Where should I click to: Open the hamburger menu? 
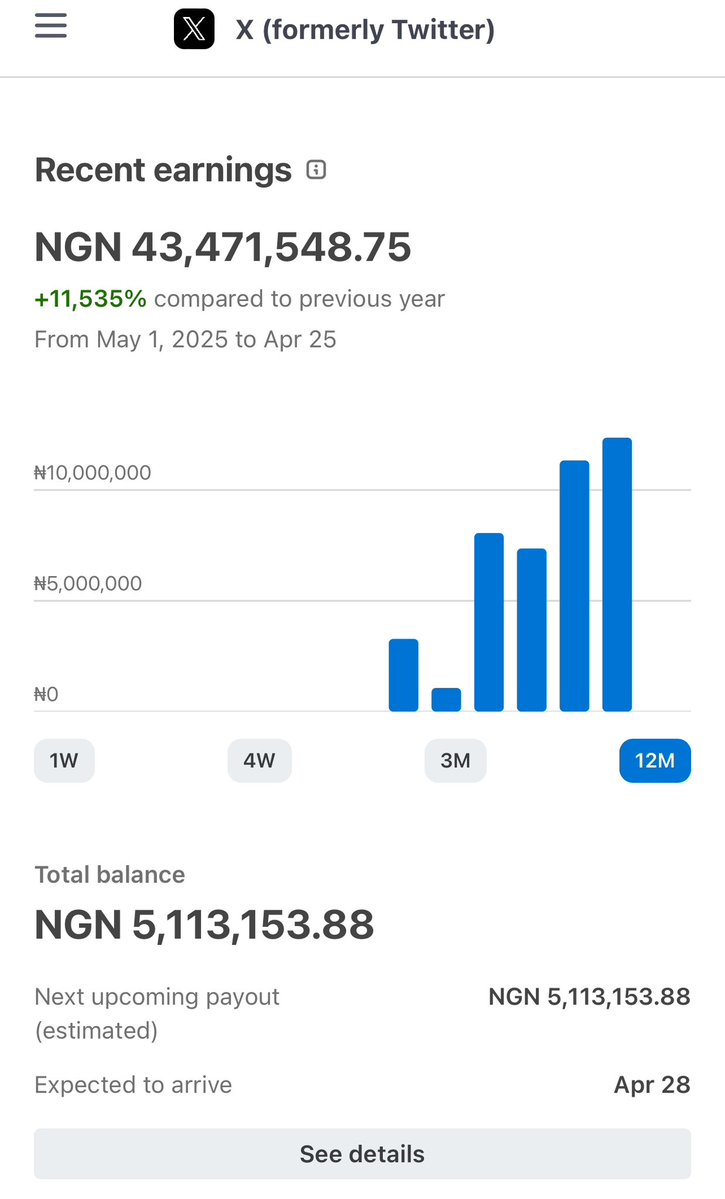pos(50,27)
